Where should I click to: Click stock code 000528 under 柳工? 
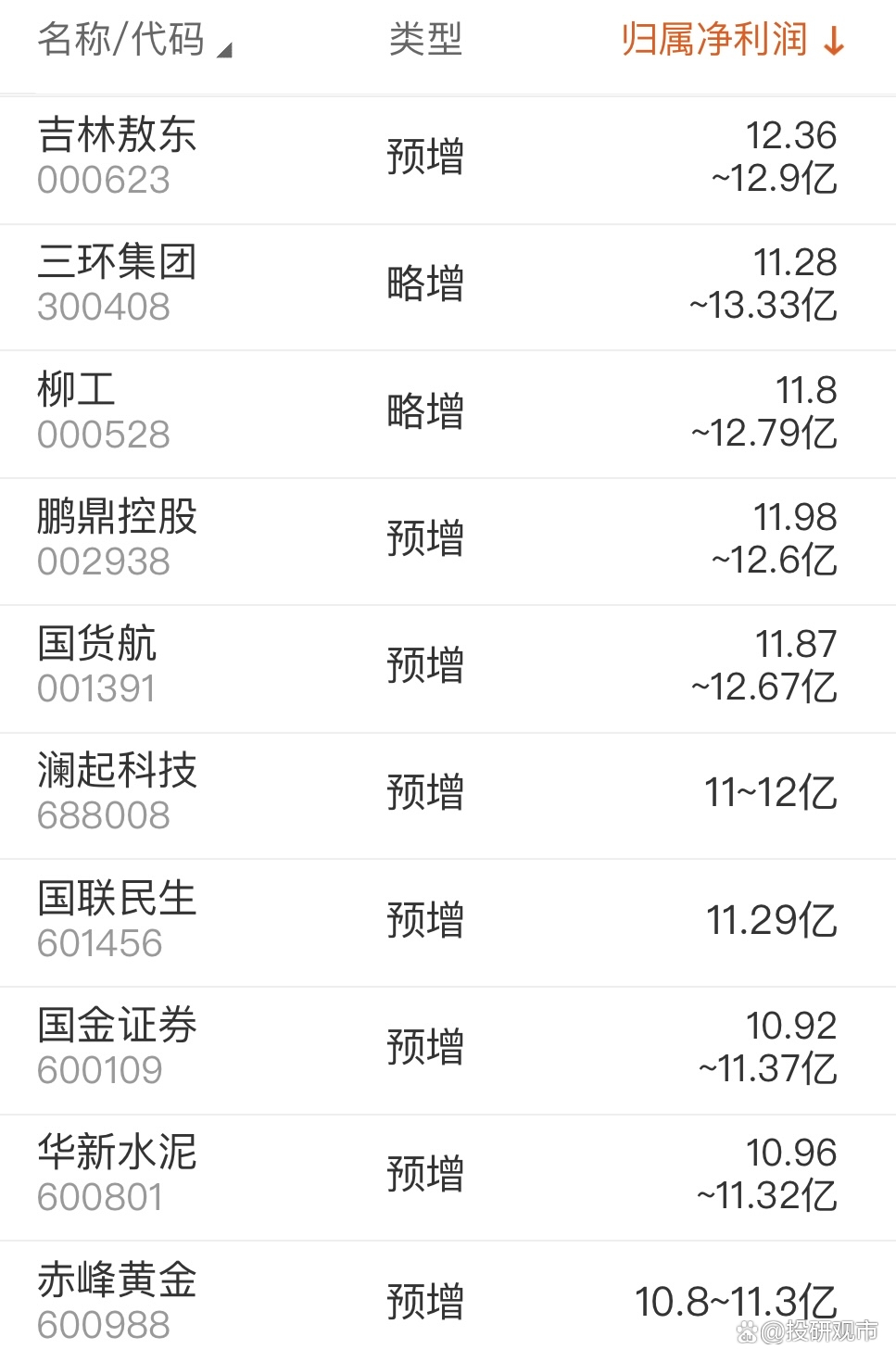pos(105,433)
